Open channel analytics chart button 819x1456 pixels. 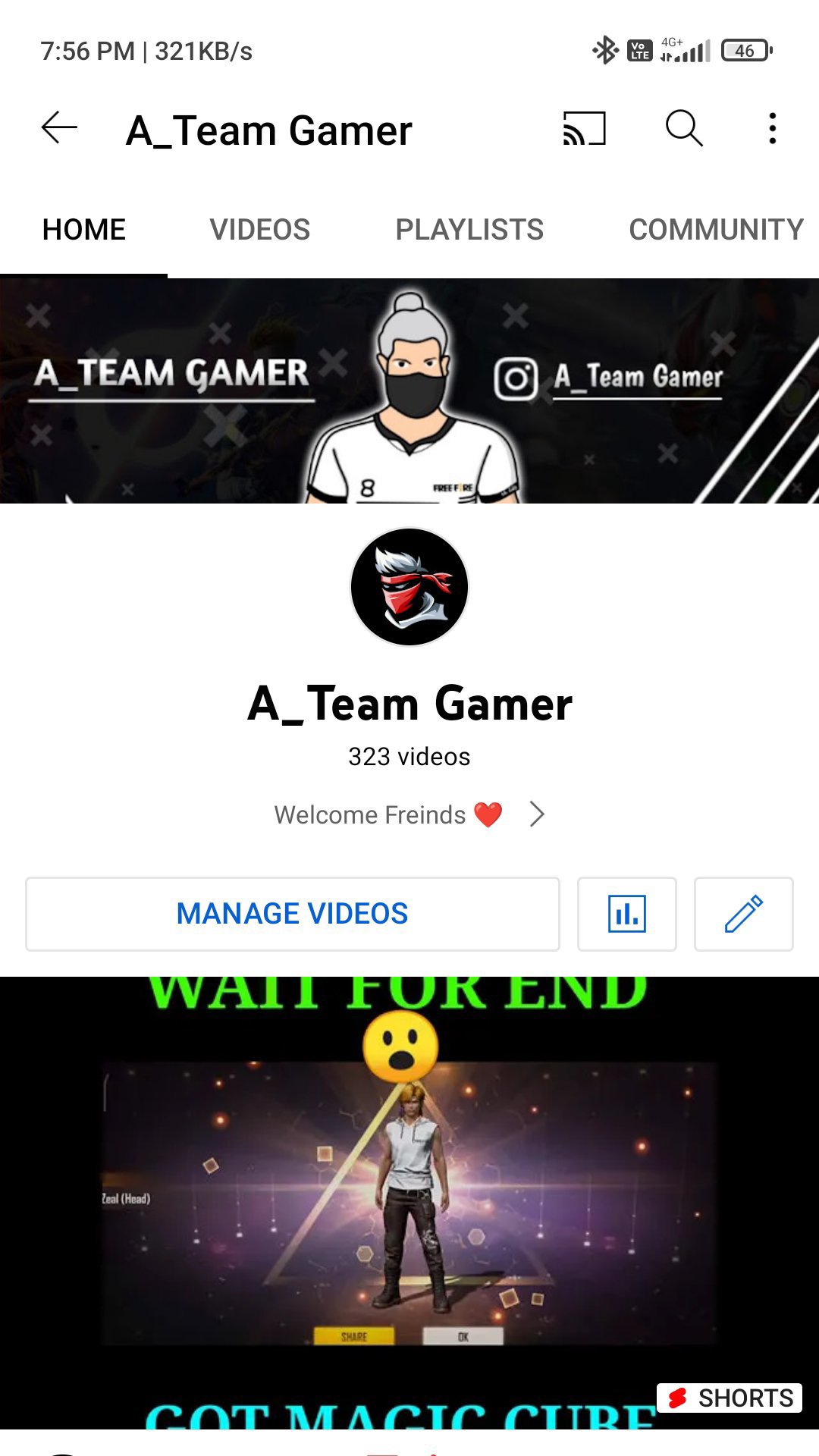tap(626, 914)
